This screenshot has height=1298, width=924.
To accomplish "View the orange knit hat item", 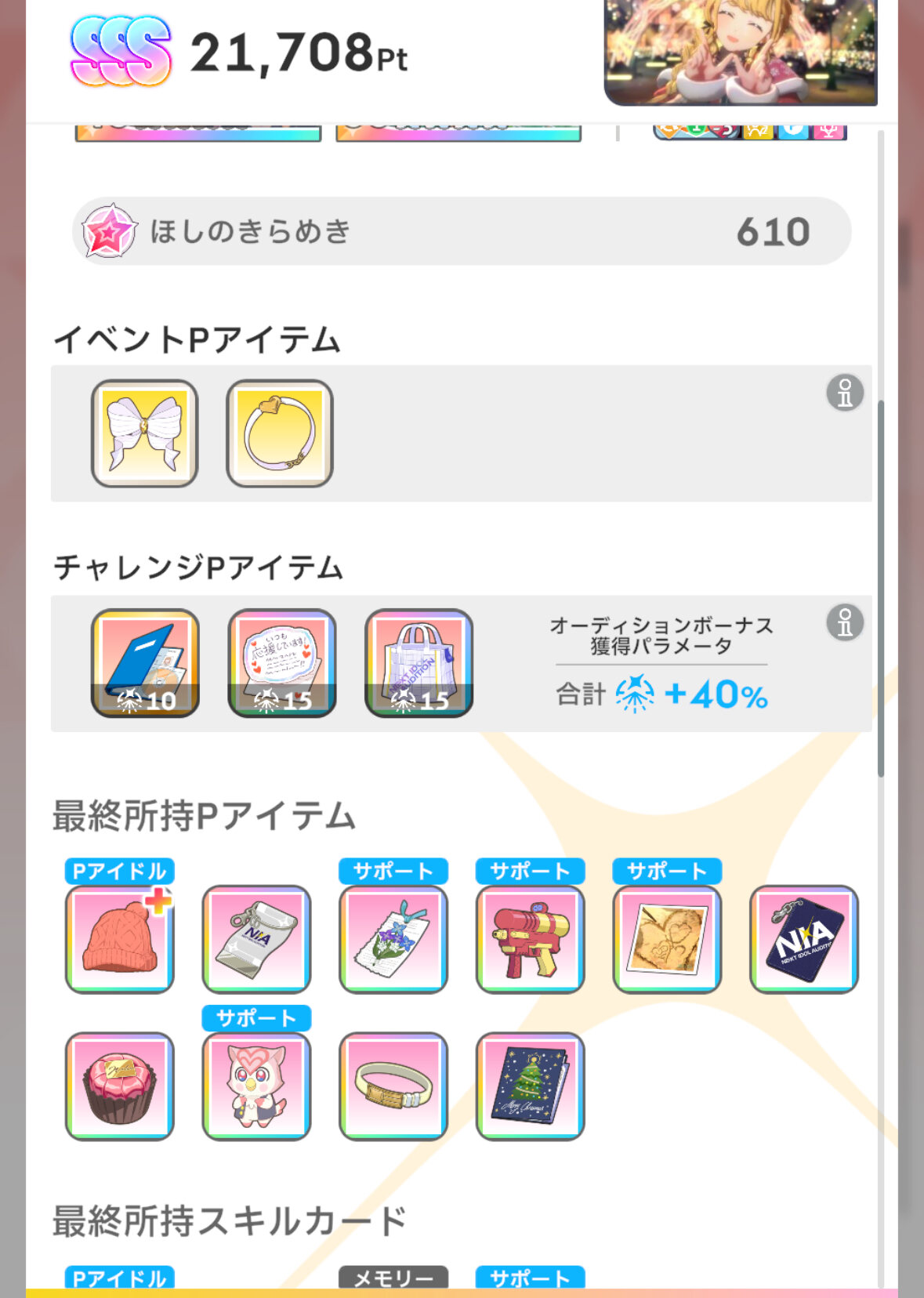I will pyautogui.click(x=120, y=939).
